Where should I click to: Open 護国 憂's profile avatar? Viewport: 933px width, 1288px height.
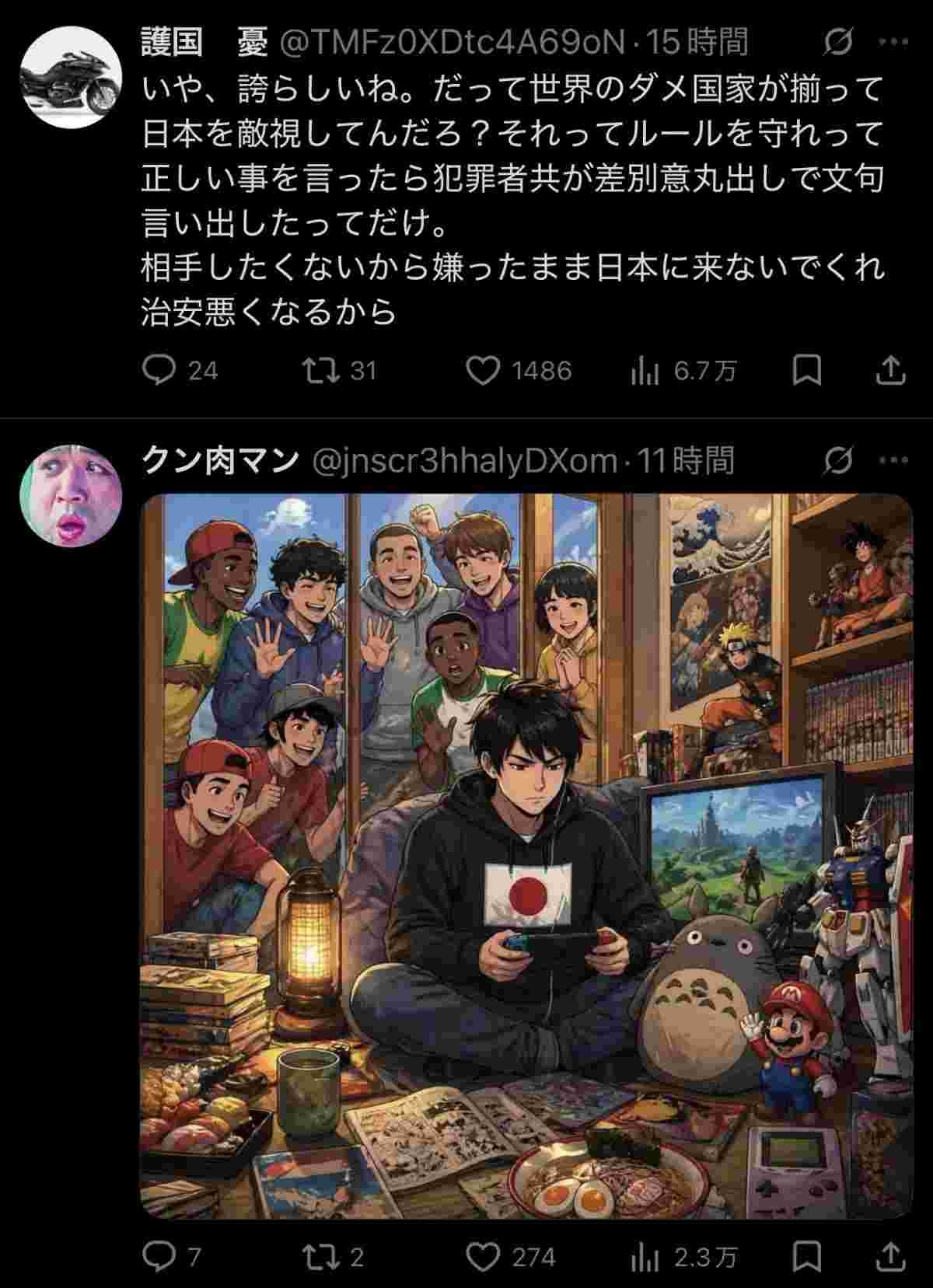tap(71, 76)
